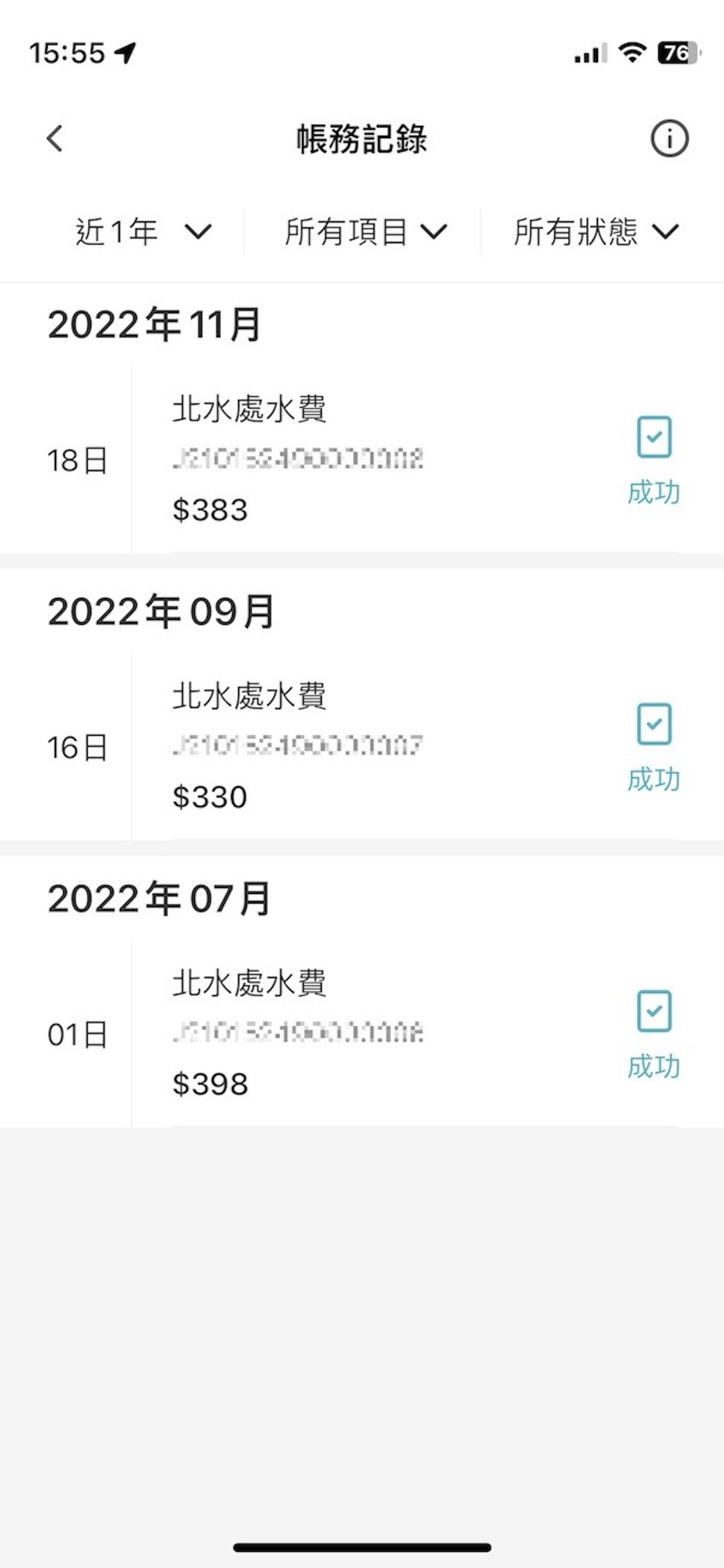This screenshot has height=1568, width=724.
Task: Expand the 近1年 time range dropdown
Action: coord(143,231)
